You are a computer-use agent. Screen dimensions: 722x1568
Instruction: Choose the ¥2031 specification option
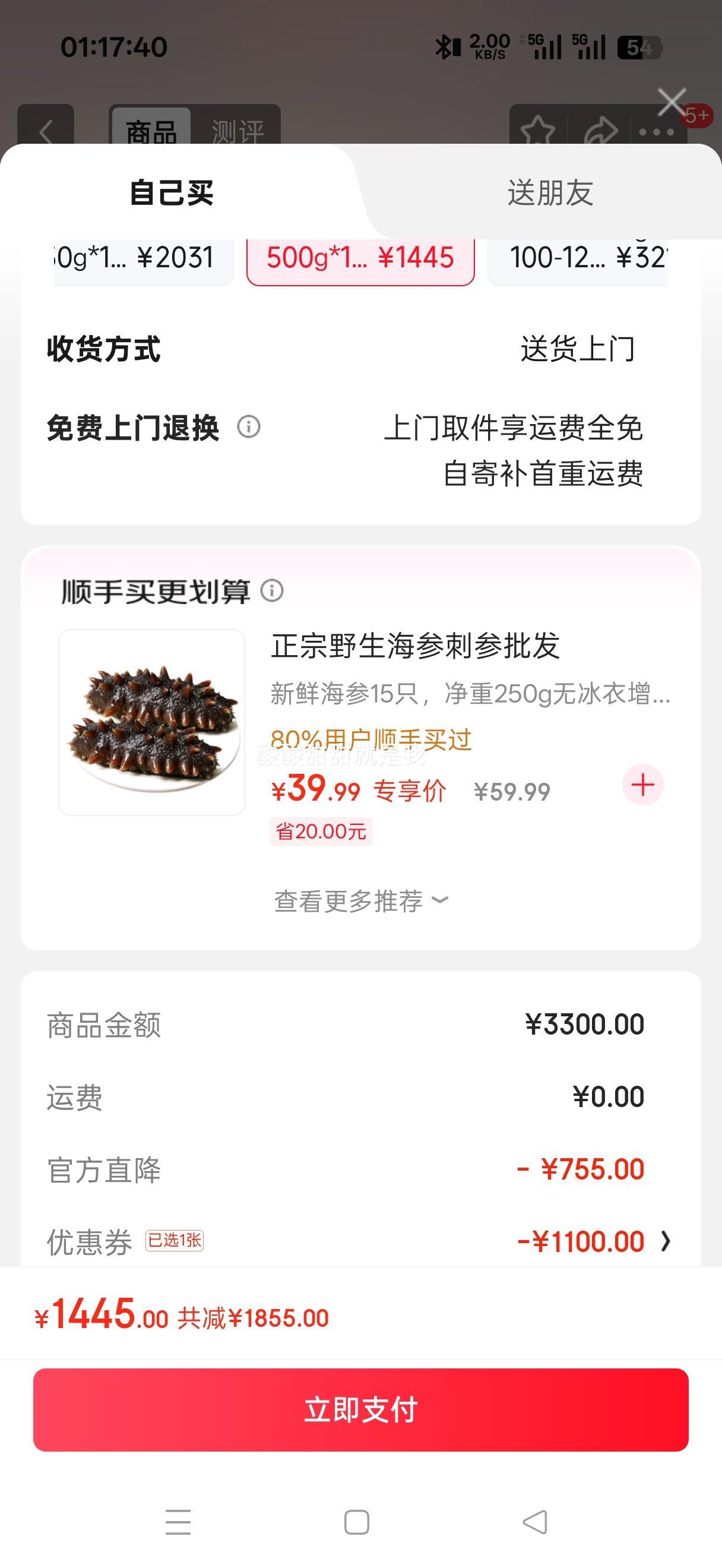click(143, 258)
